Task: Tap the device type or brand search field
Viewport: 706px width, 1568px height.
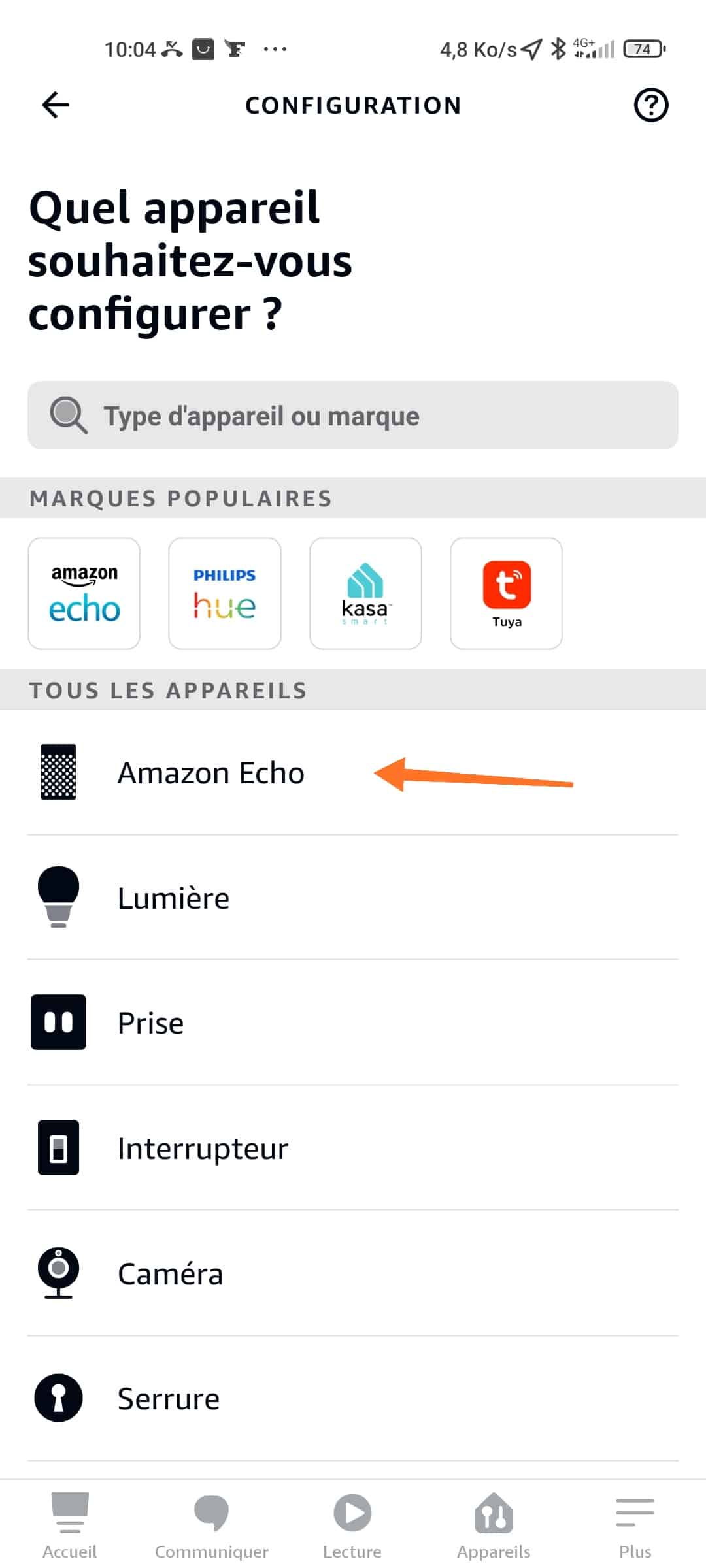Action: coord(352,416)
